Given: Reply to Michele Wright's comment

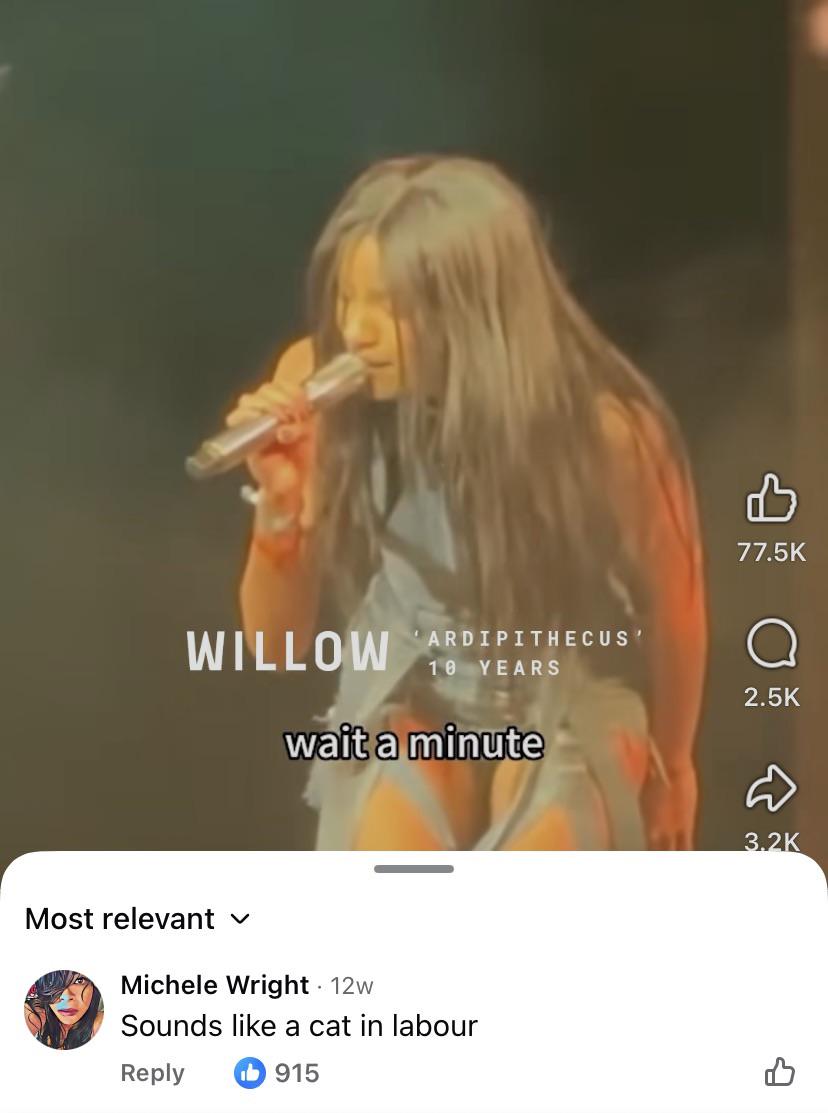Looking at the screenshot, I should click(x=152, y=1072).
